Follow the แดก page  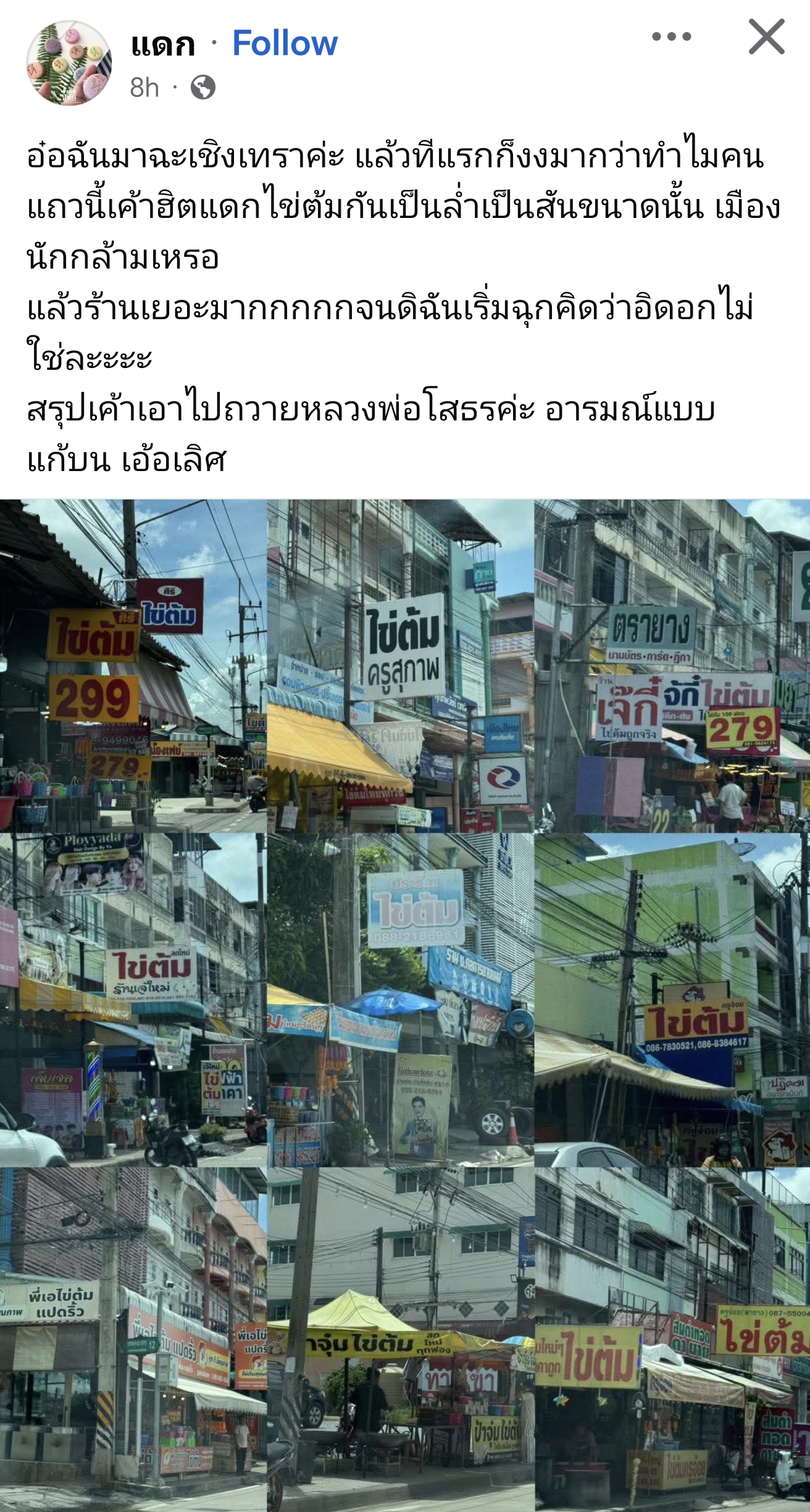285,43
